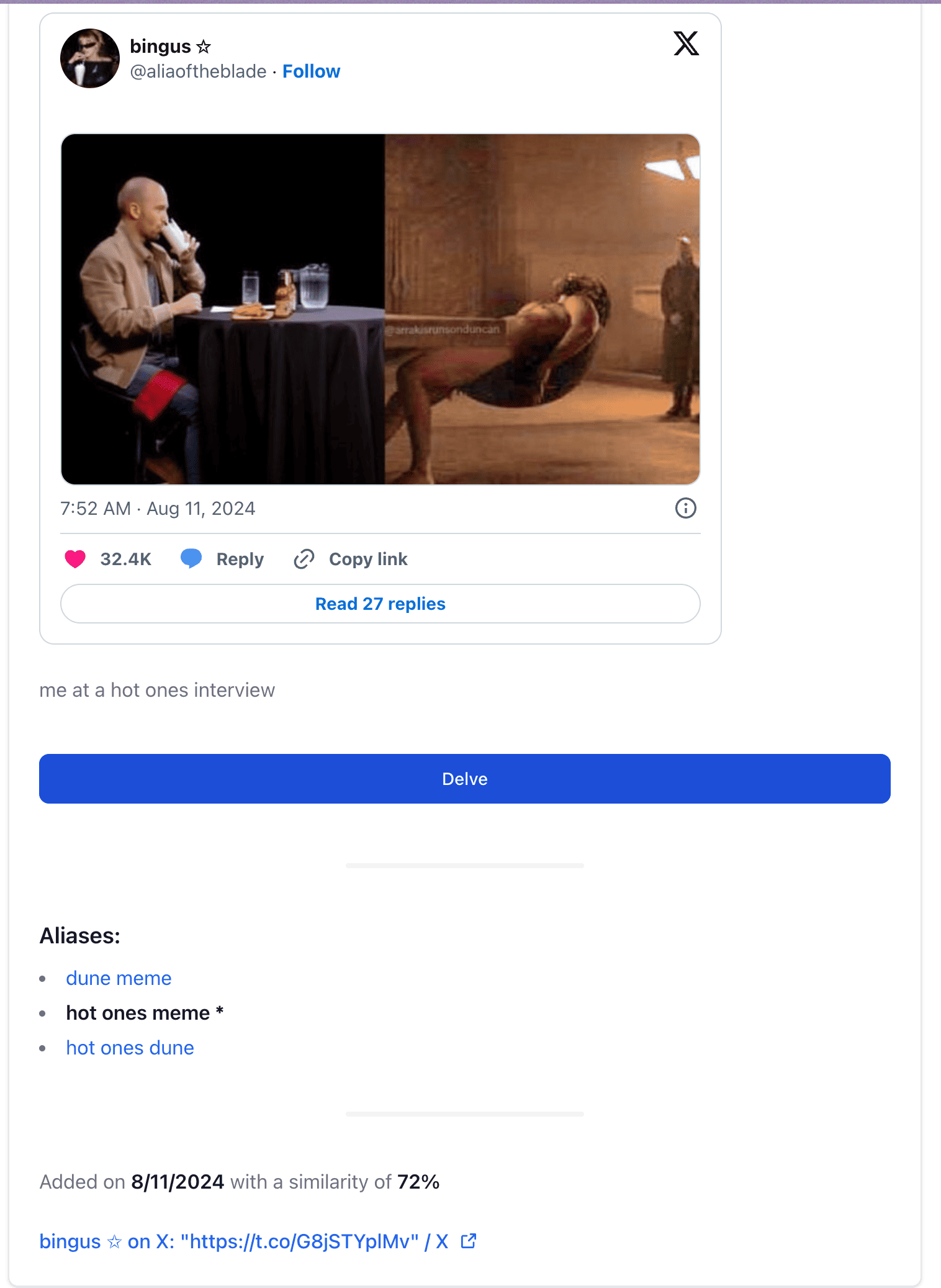Viewport: 941px width, 1288px height.
Task: Open the hot ones dune alias
Action: point(130,1048)
